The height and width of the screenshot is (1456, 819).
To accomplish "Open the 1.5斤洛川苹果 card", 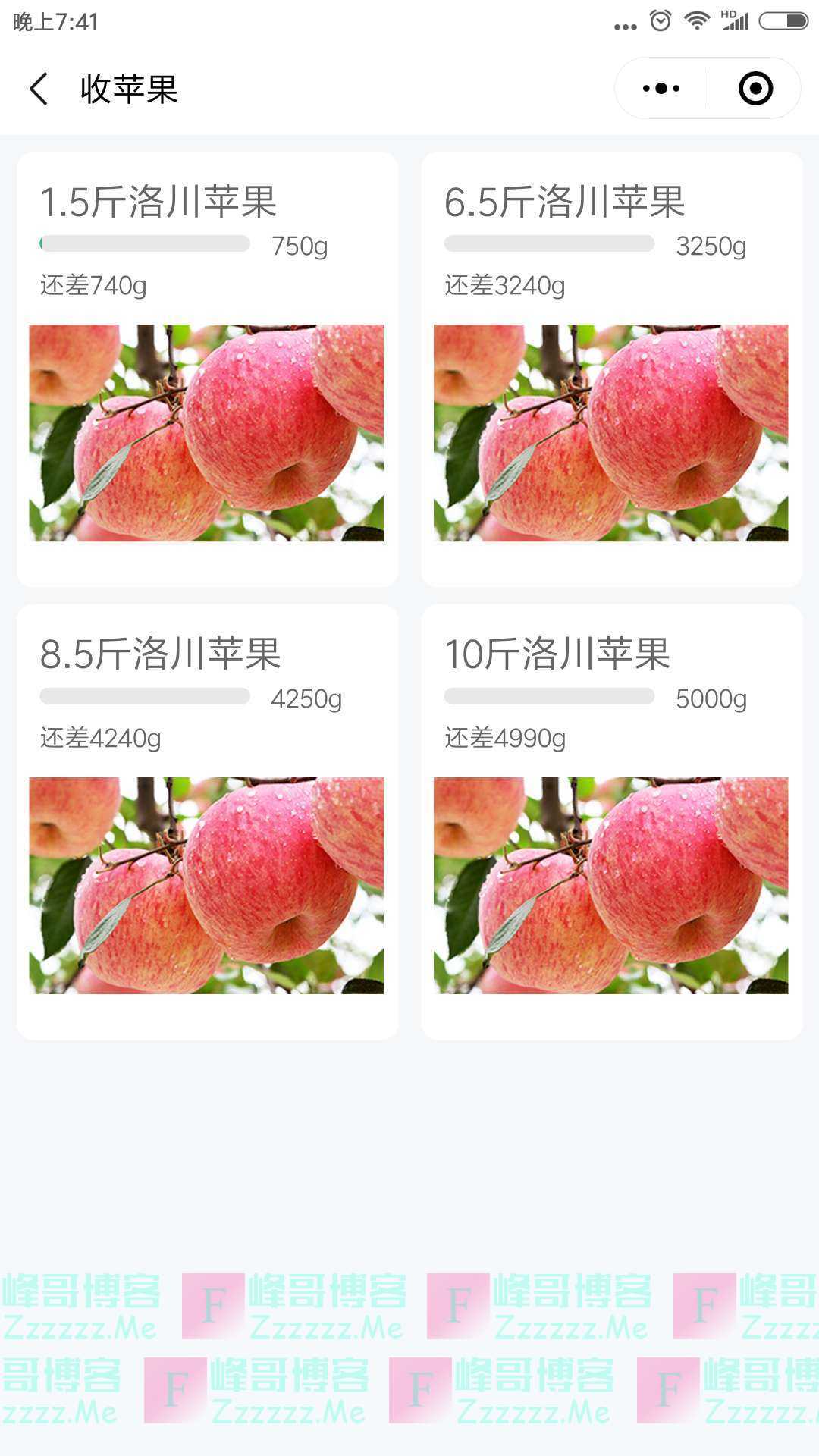I will click(x=207, y=369).
